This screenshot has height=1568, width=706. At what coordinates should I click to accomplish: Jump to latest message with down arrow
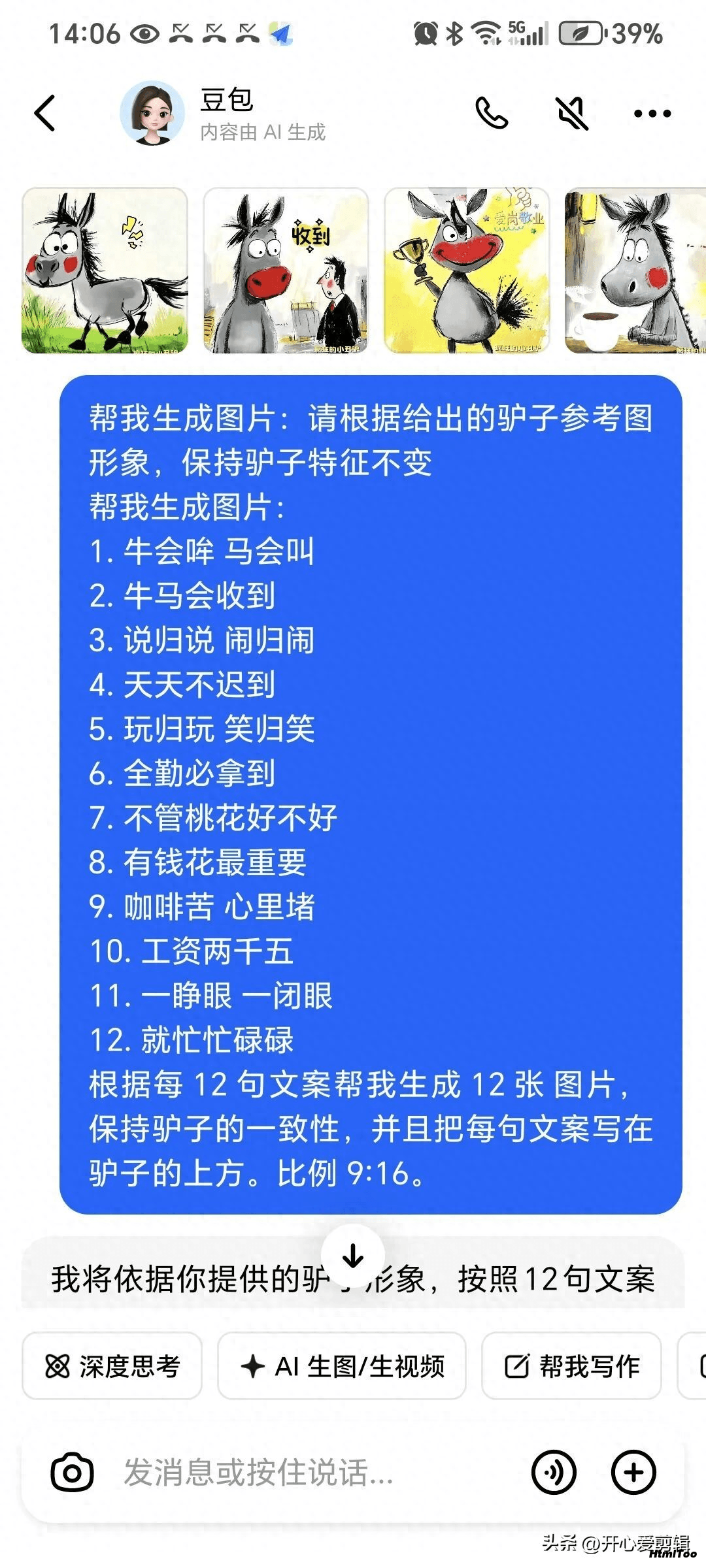(353, 1256)
